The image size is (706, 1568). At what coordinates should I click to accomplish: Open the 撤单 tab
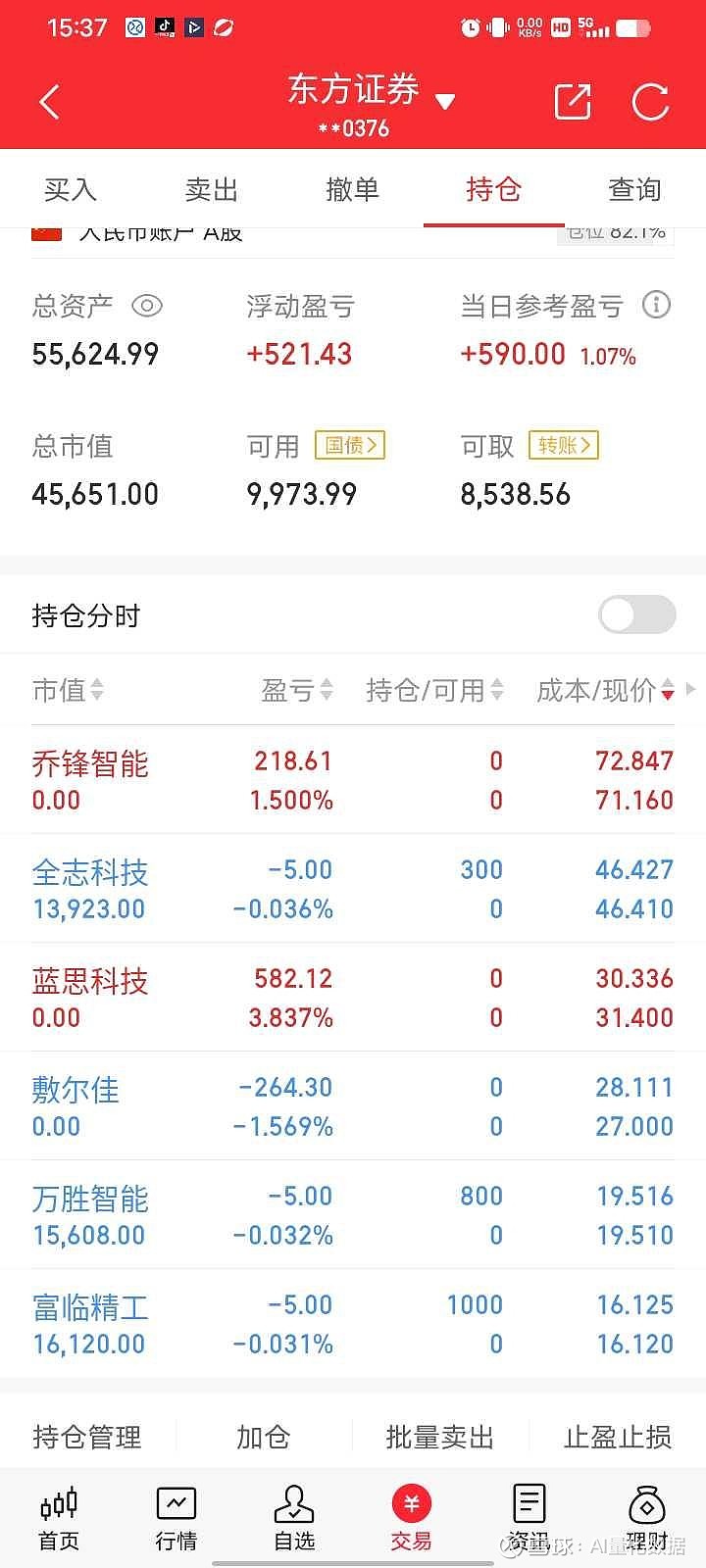352,189
